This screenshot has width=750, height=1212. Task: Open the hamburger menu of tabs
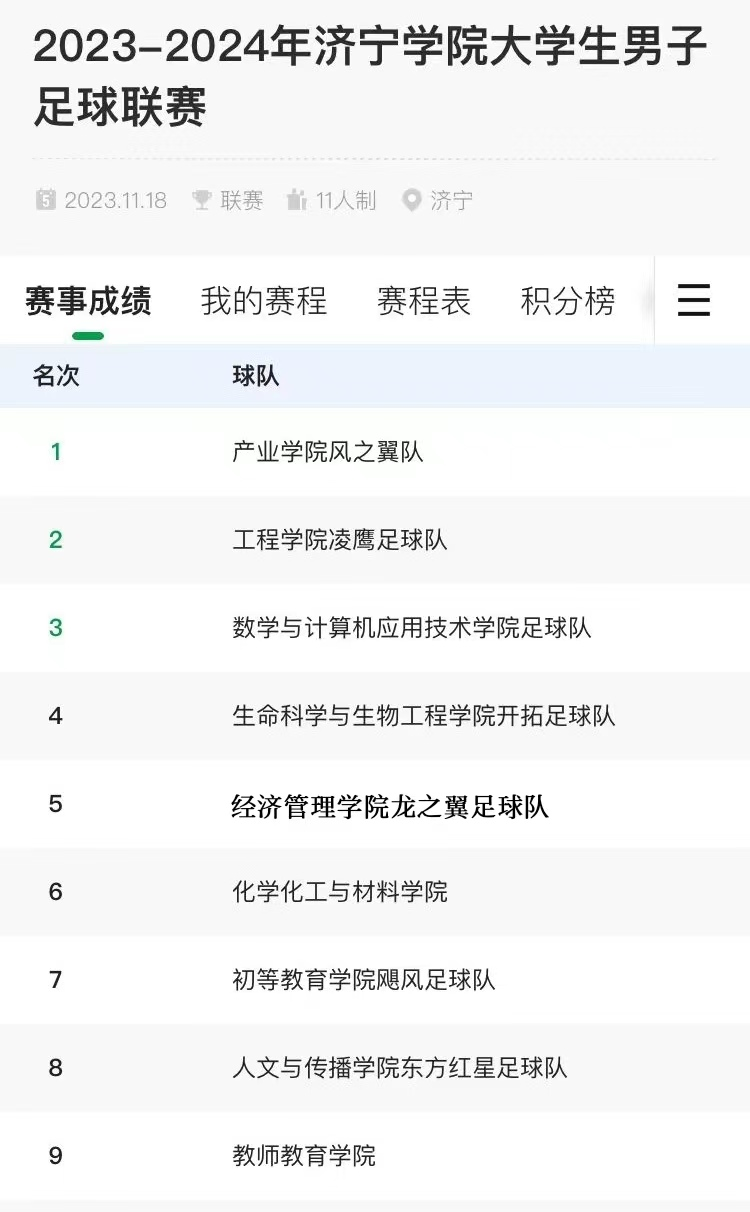coord(694,300)
